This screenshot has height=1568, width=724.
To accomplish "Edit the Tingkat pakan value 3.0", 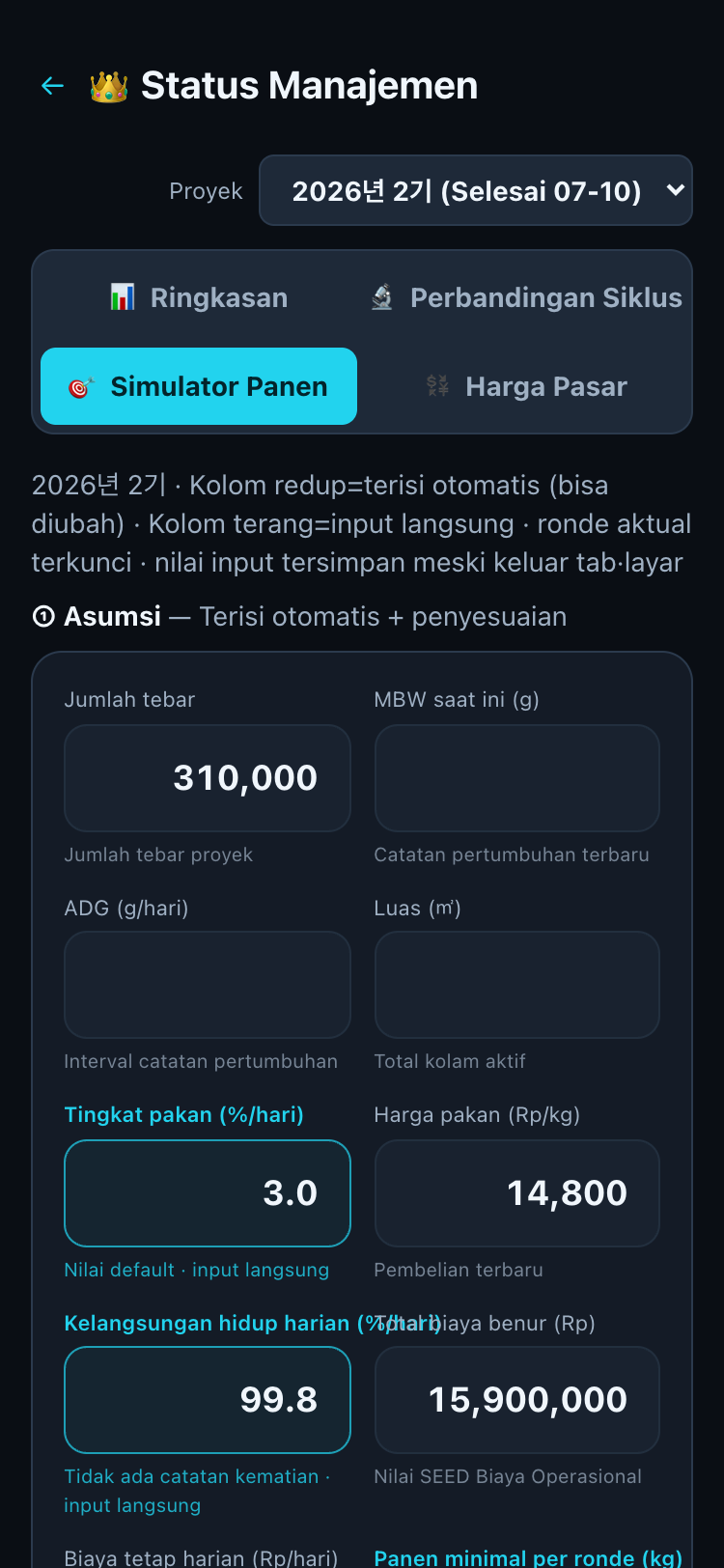I will click(208, 1193).
